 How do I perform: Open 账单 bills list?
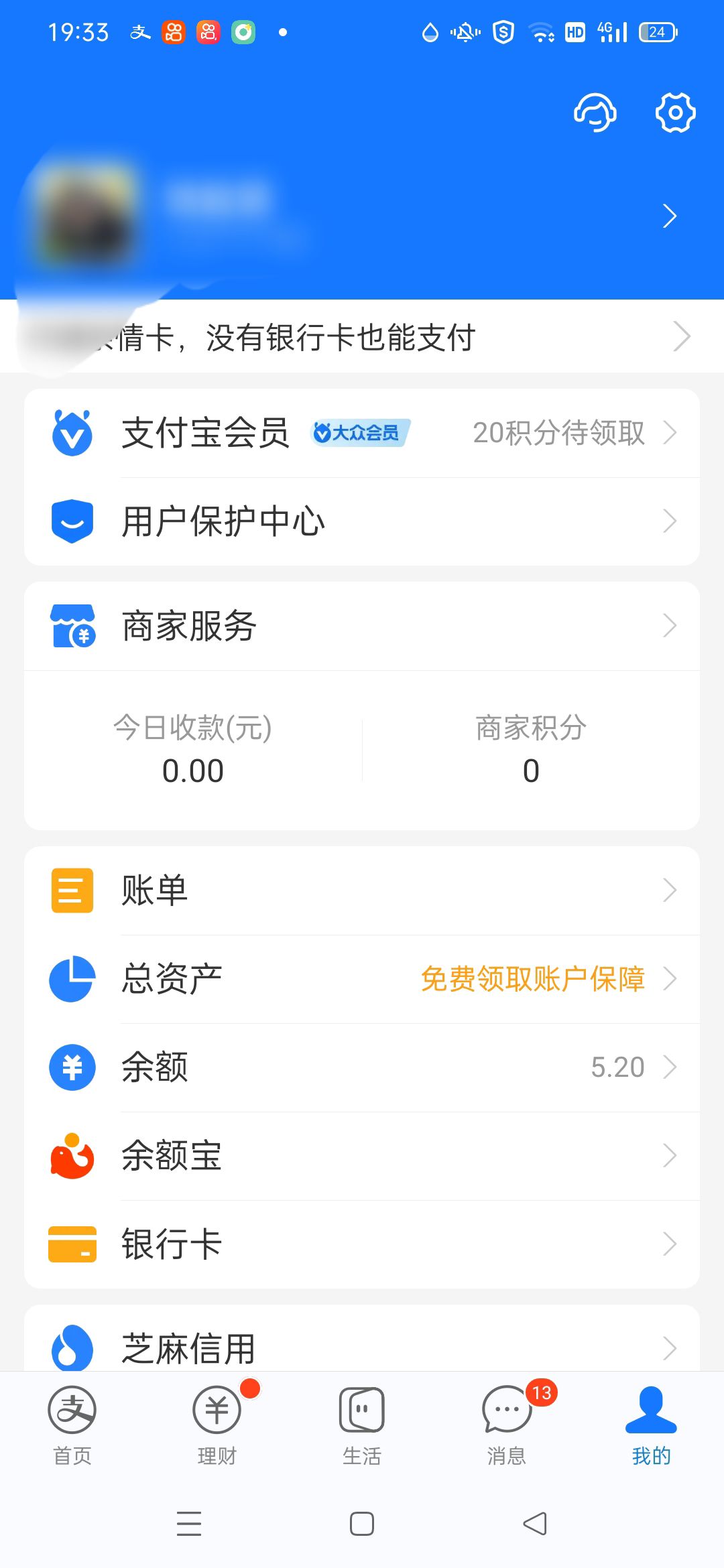pos(362,891)
